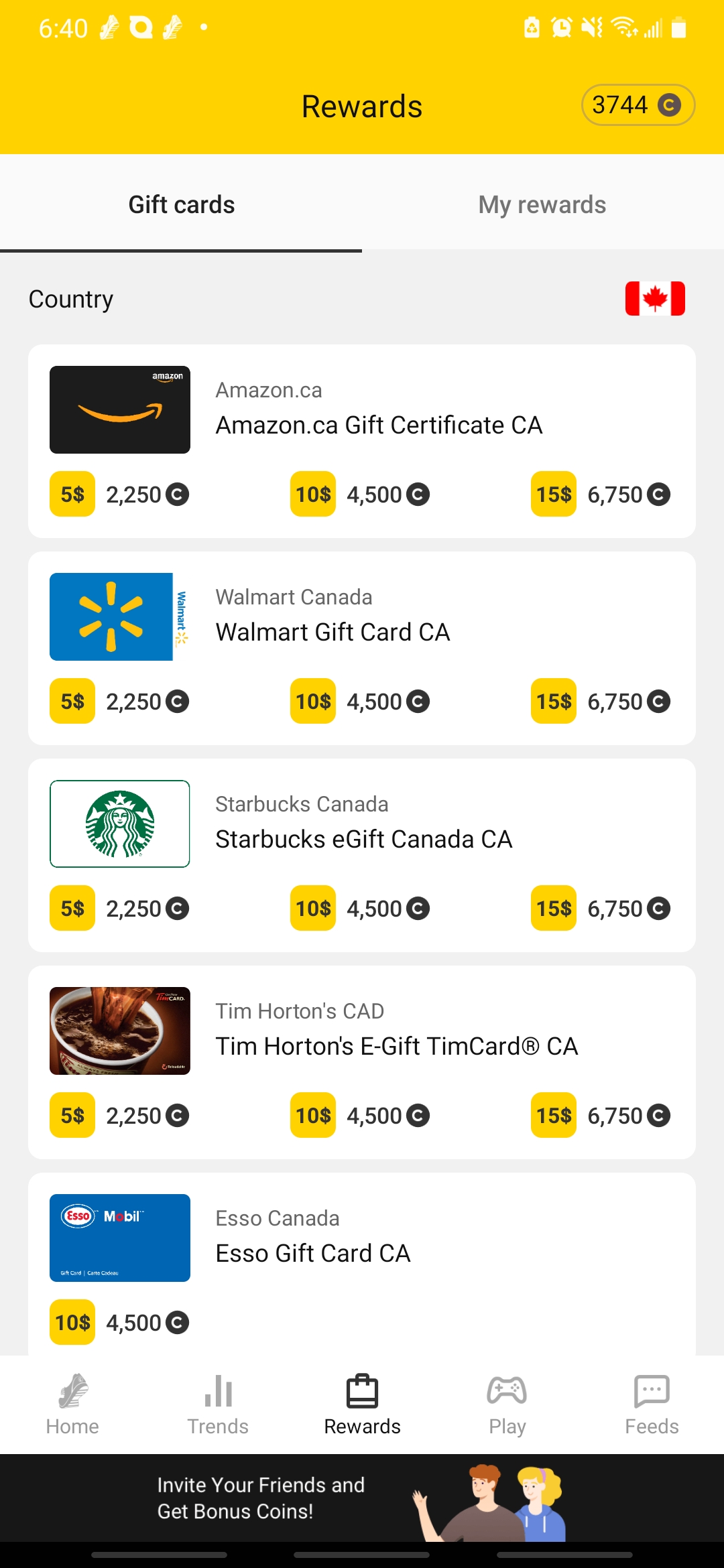This screenshot has width=724, height=1568.
Task: Choose the 5$ Tim Horton's TimCard
Action: (119, 1116)
